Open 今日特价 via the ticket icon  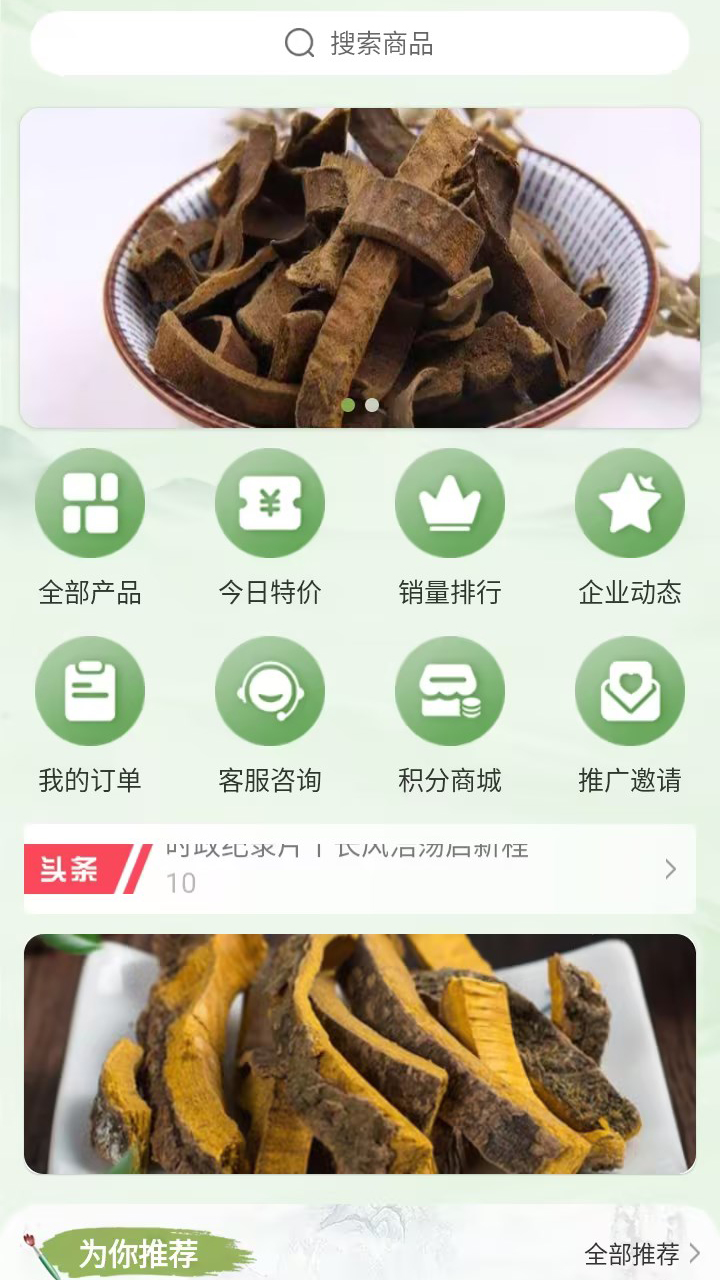tap(270, 502)
